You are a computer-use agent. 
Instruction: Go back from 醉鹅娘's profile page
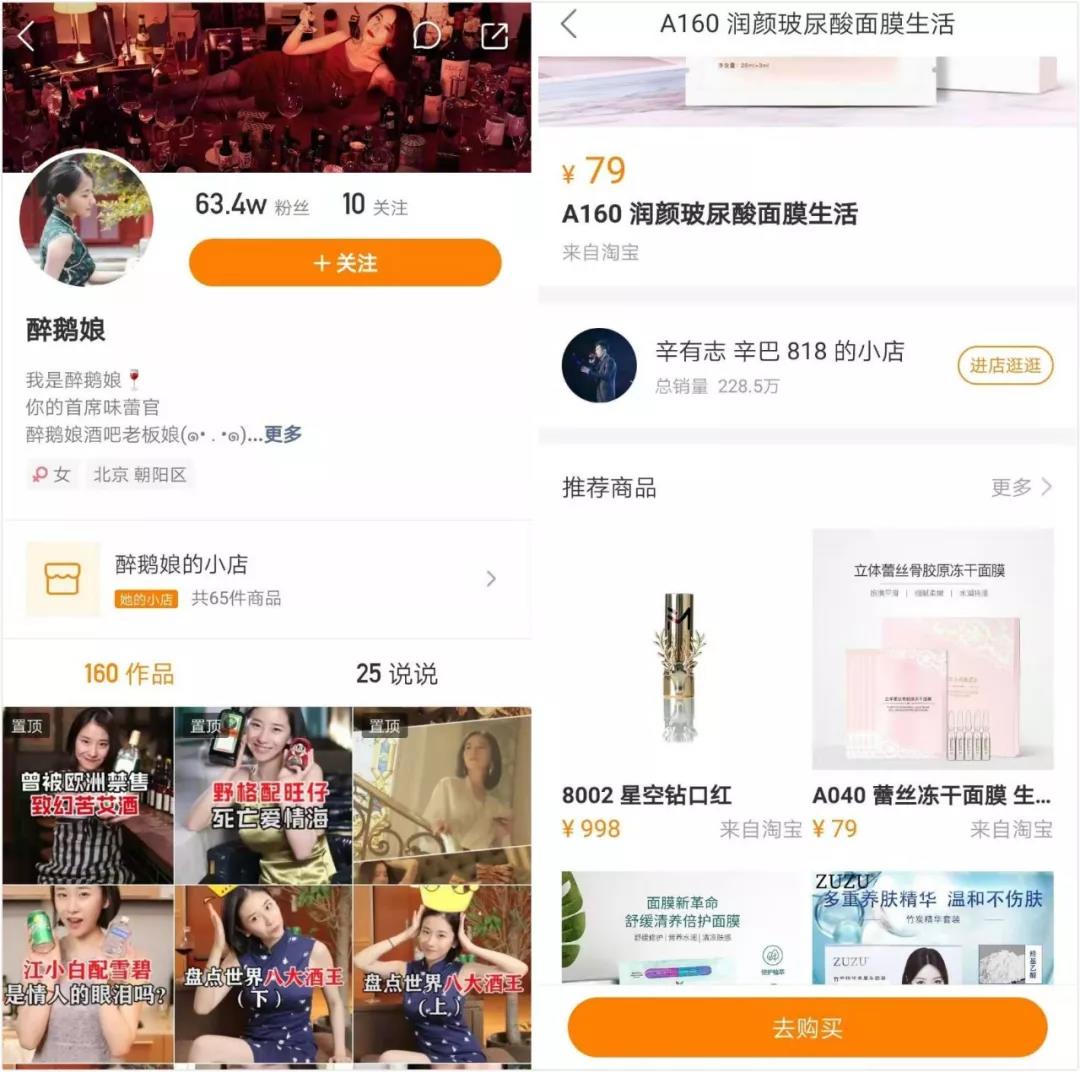click(x=26, y=37)
